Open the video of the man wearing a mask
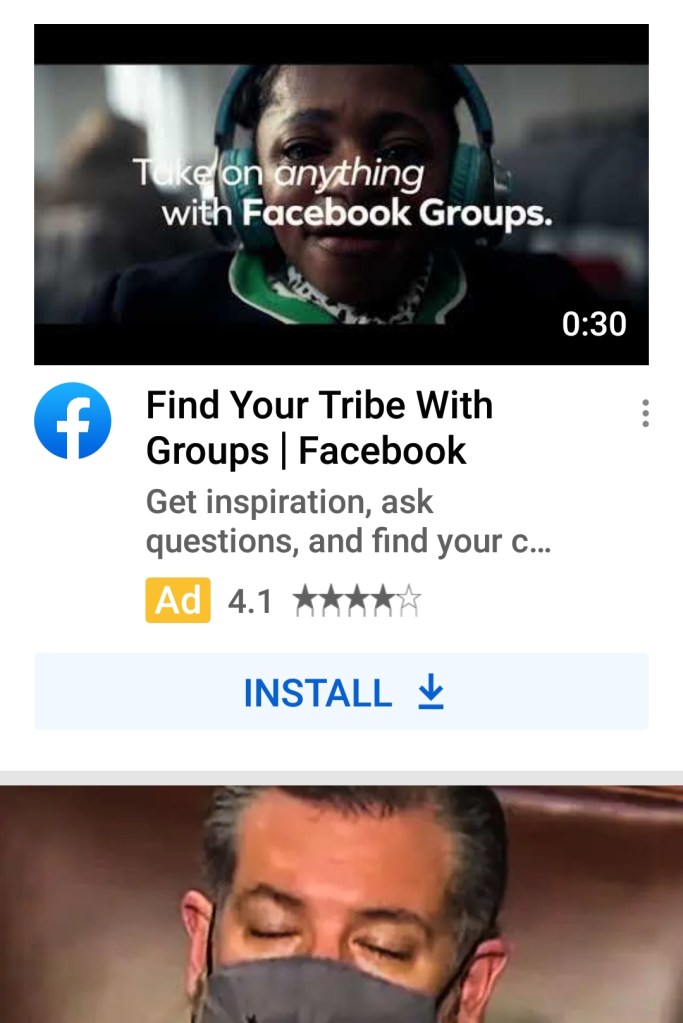This screenshot has height=1023, width=683. (341, 903)
